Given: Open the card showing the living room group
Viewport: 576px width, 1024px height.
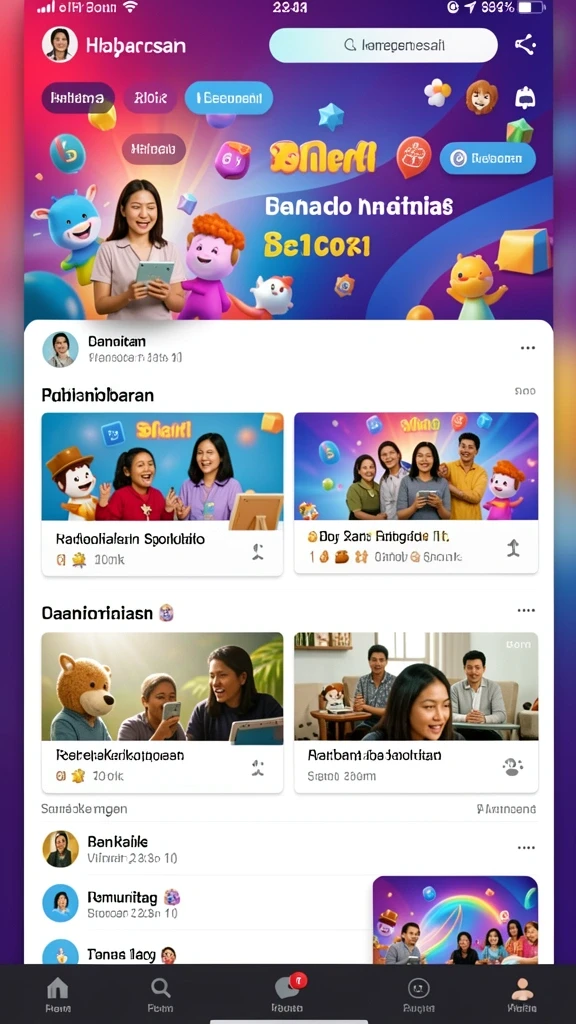Looking at the screenshot, I should (416, 712).
